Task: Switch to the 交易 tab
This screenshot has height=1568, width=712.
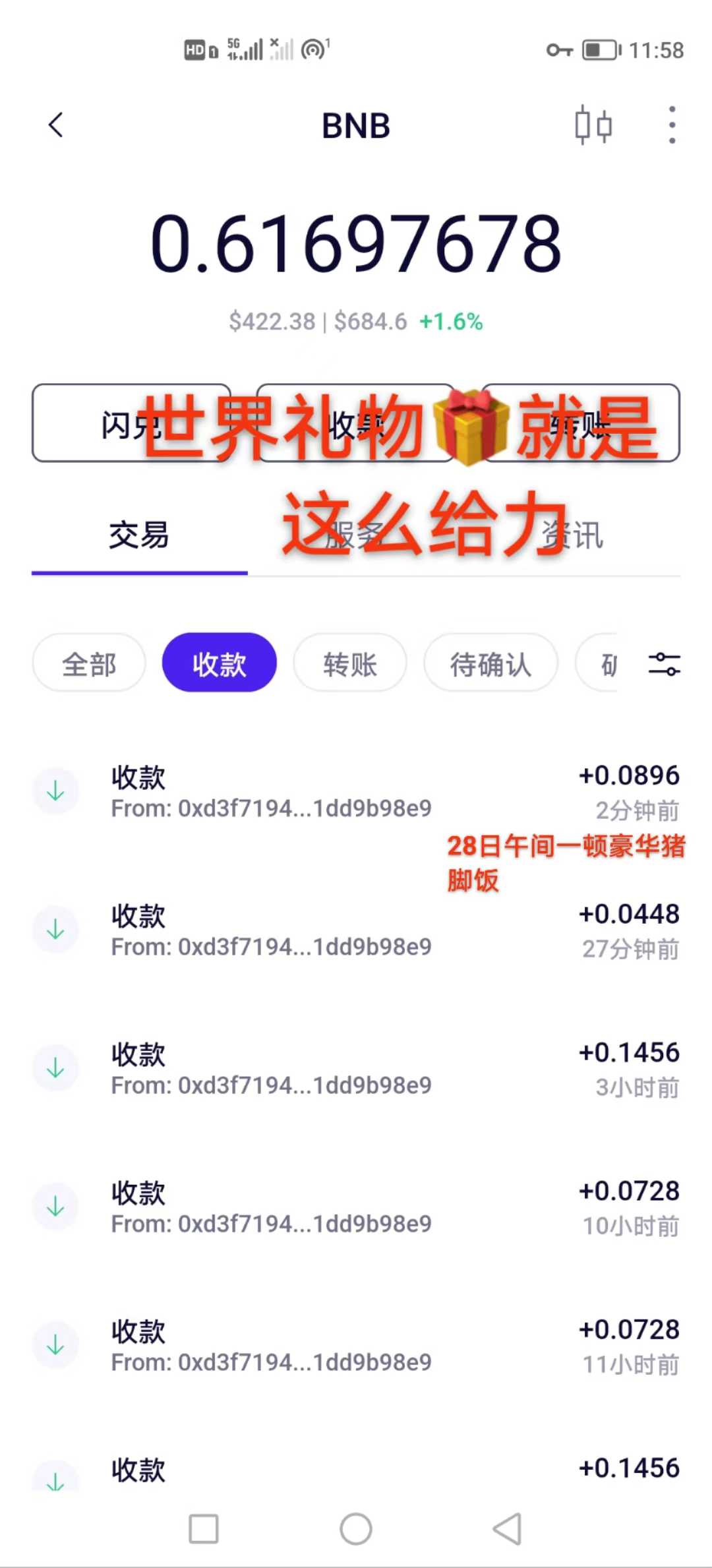Action: click(139, 535)
